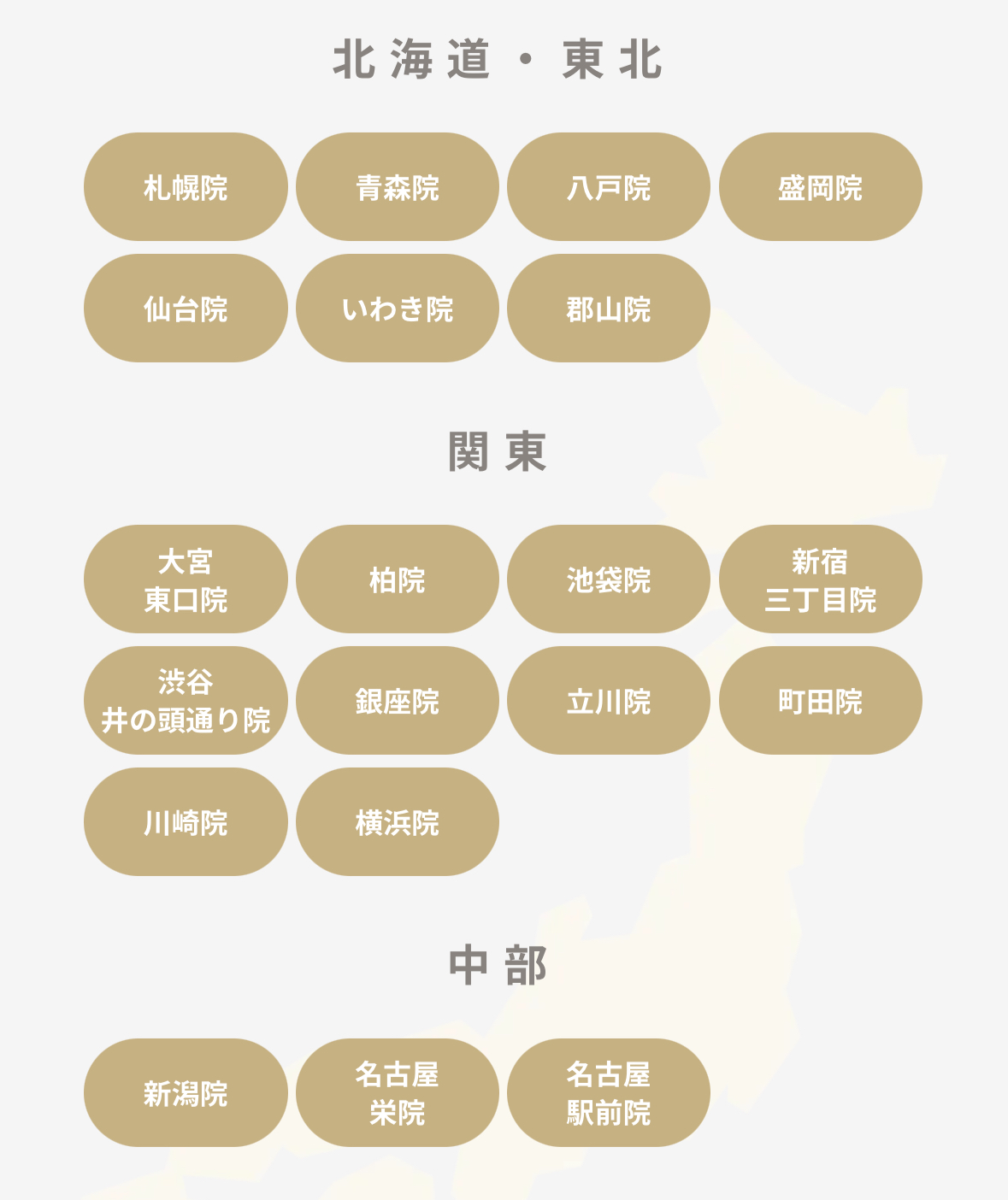
Task: Open the 青森院 clinic page
Action: coord(398,187)
